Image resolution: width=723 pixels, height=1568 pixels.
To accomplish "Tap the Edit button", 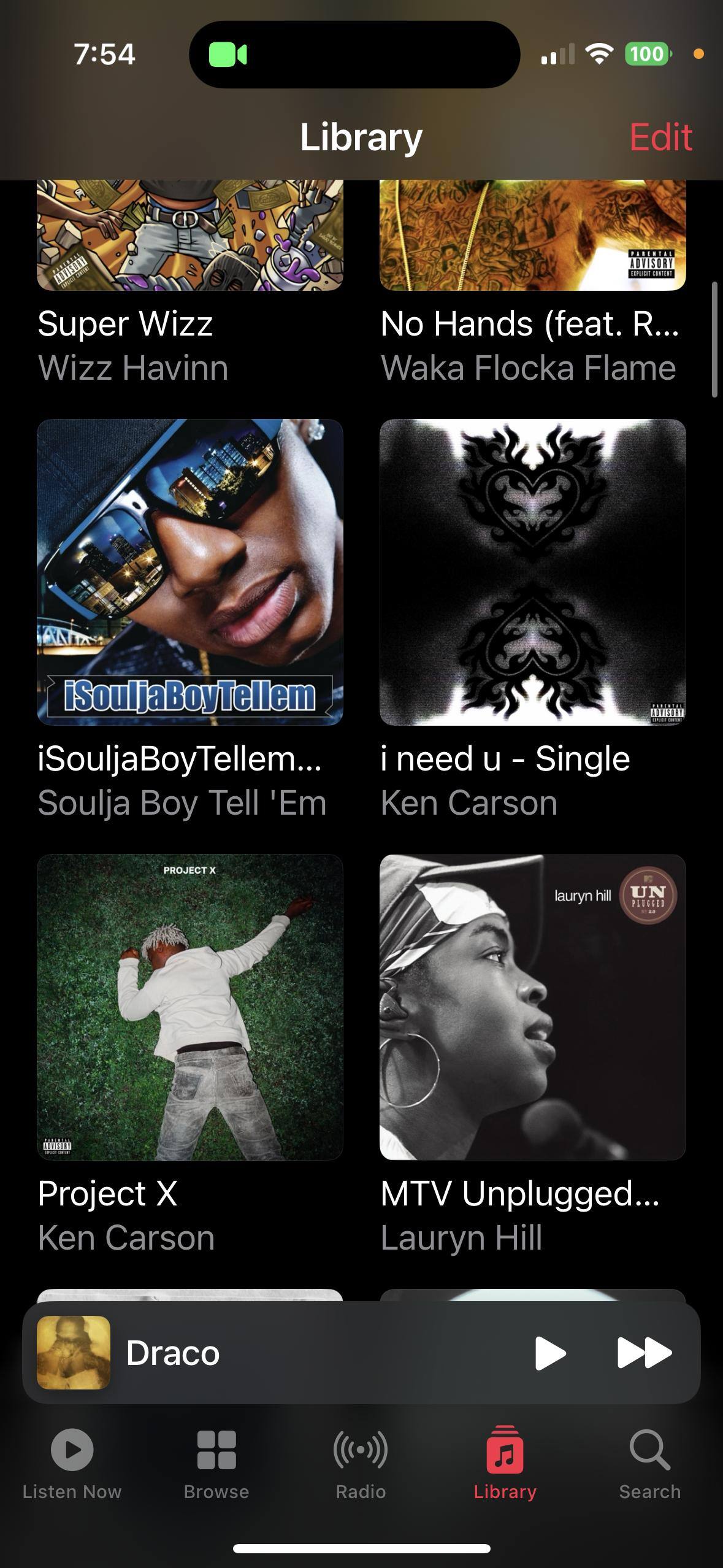I will click(660, 137).
